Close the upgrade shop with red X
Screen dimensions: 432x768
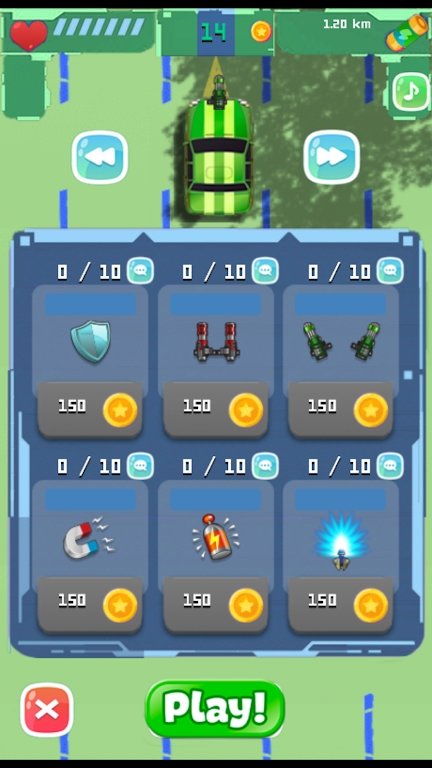pyautogui.click(x=47, y=709)
